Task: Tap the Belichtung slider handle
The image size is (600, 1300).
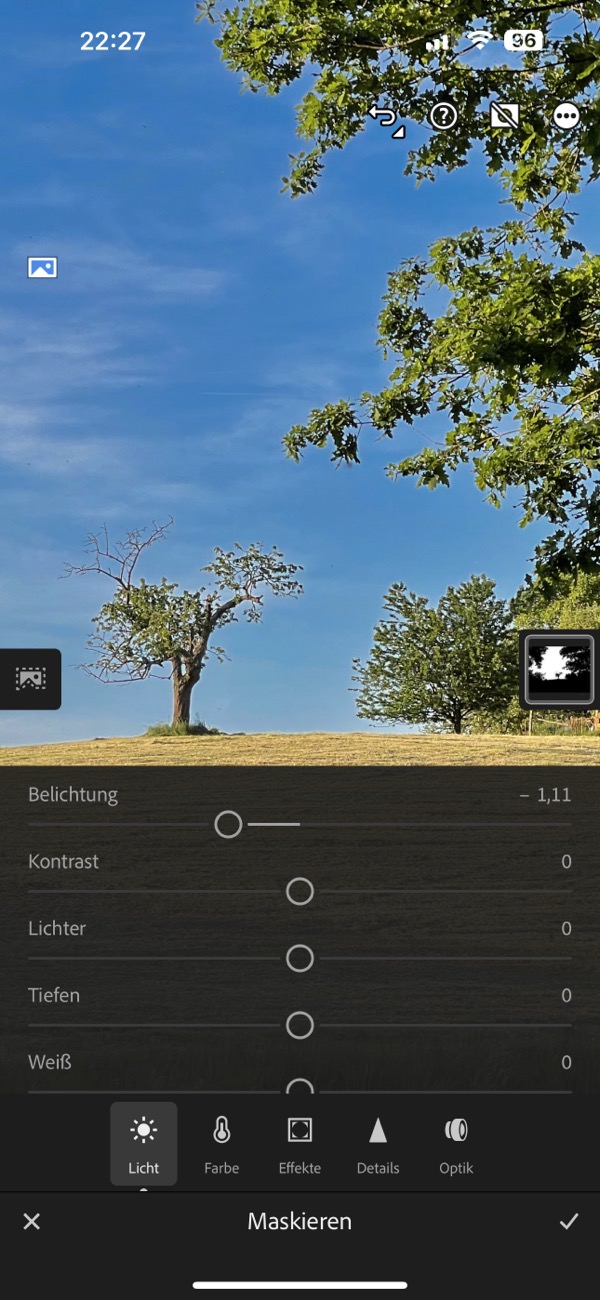Action: pyautogui.click(x=229, y=824)
